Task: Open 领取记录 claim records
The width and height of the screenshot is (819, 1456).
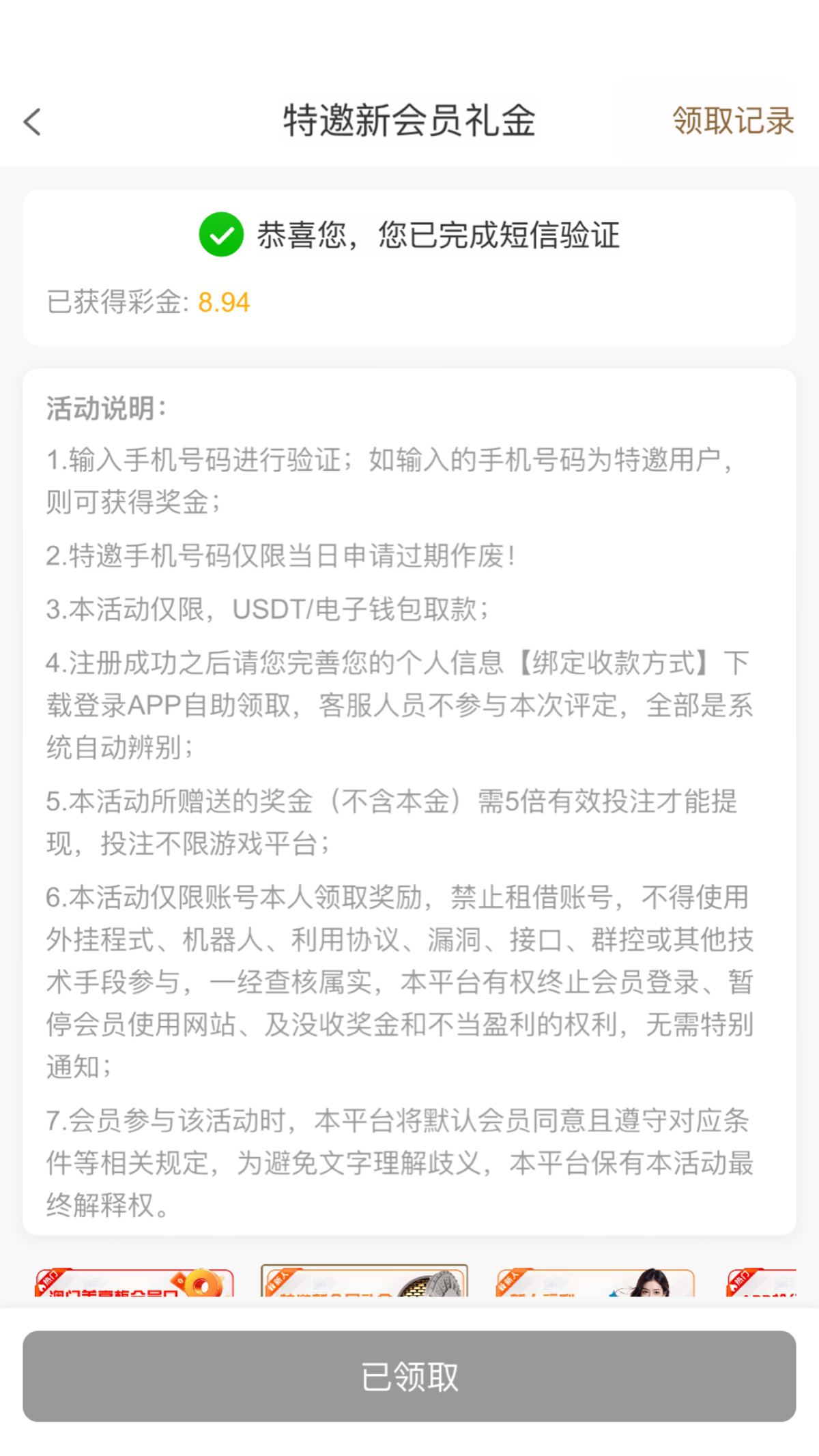Action: pyautogui.click(x=732, y=121)
